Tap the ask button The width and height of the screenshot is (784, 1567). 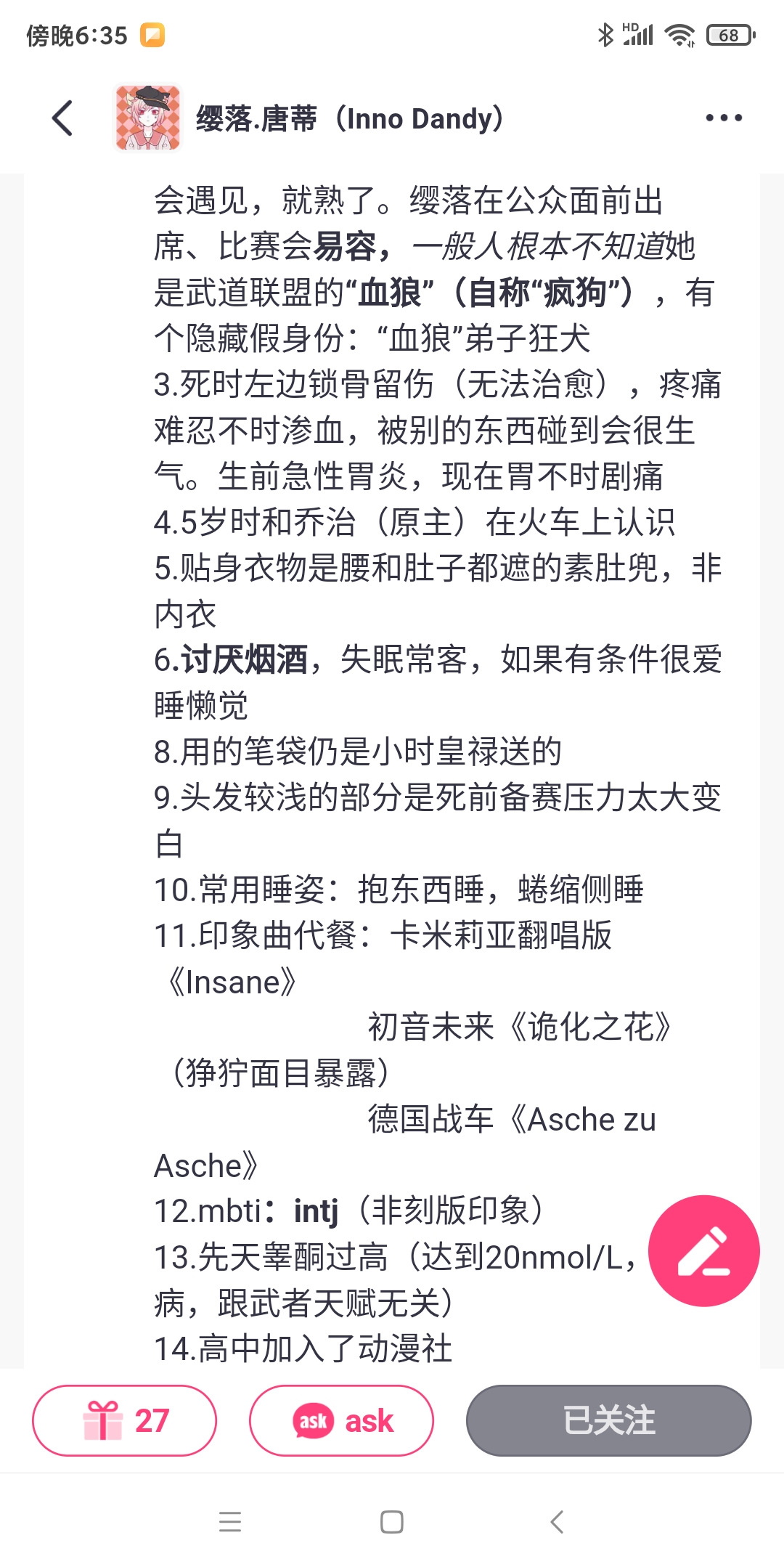tap(341, 1420)
